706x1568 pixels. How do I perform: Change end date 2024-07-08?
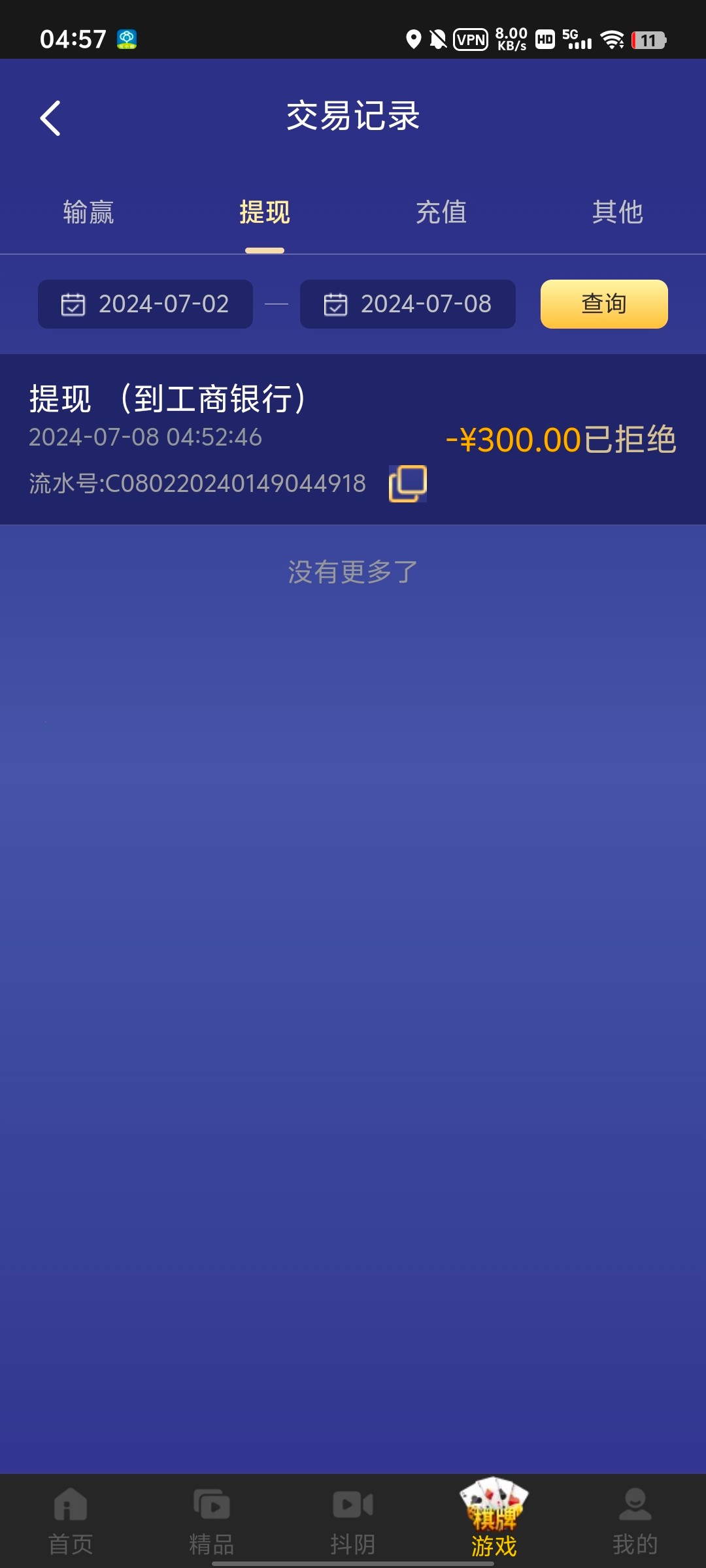407,304
